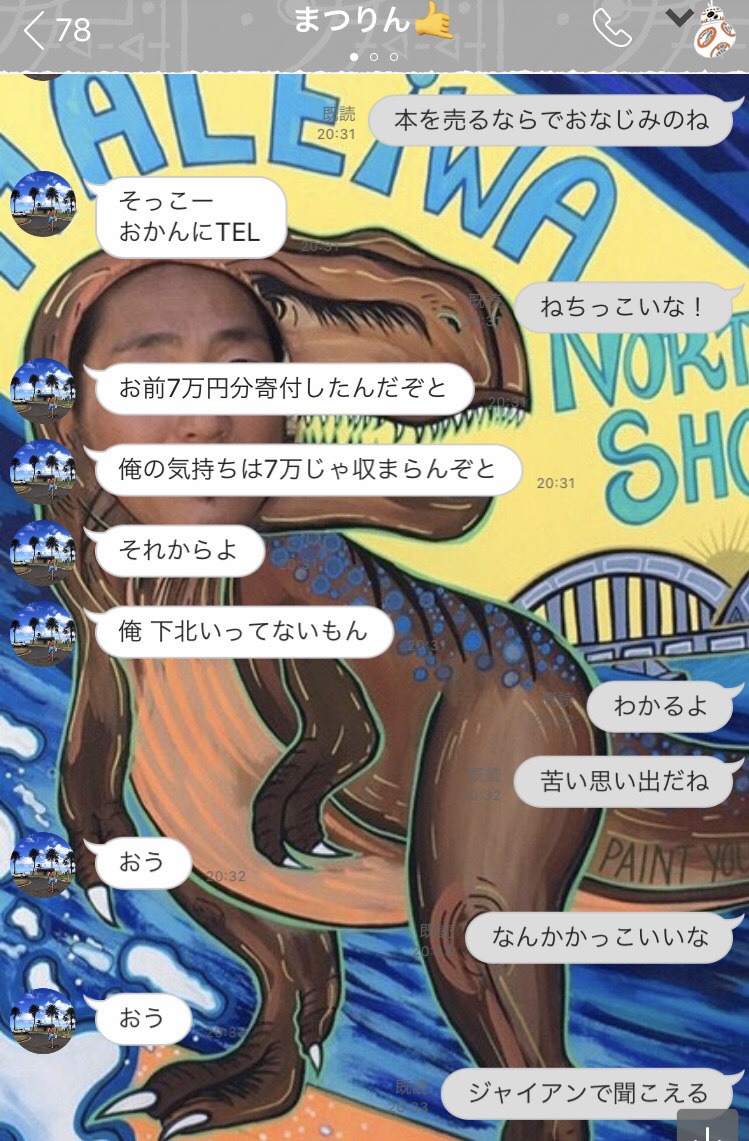
Task: Jump to latest message arrow
Action: tap(707, 1127)
